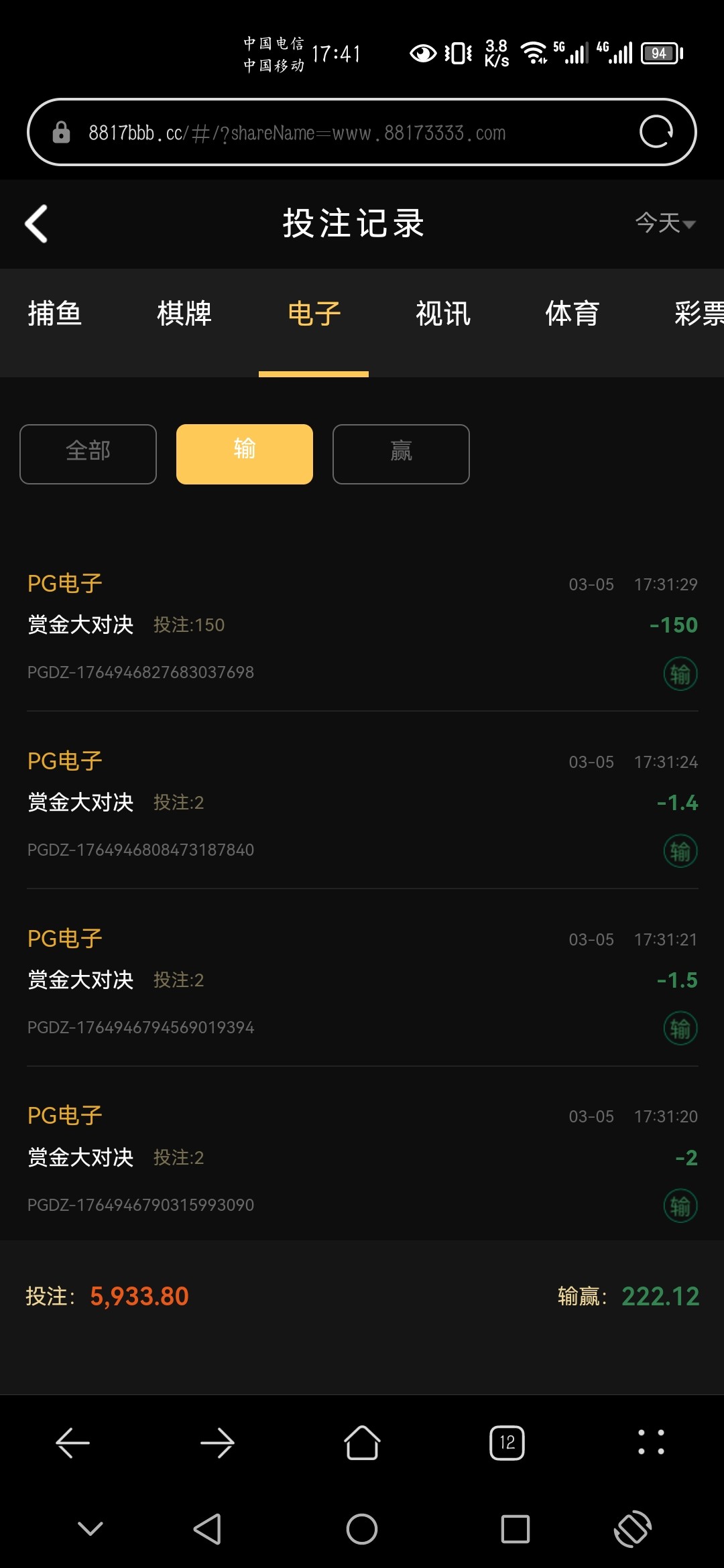Switch to the 体育 tab
This screenshot has height=1568, width=724.
[x=571, y=313]
